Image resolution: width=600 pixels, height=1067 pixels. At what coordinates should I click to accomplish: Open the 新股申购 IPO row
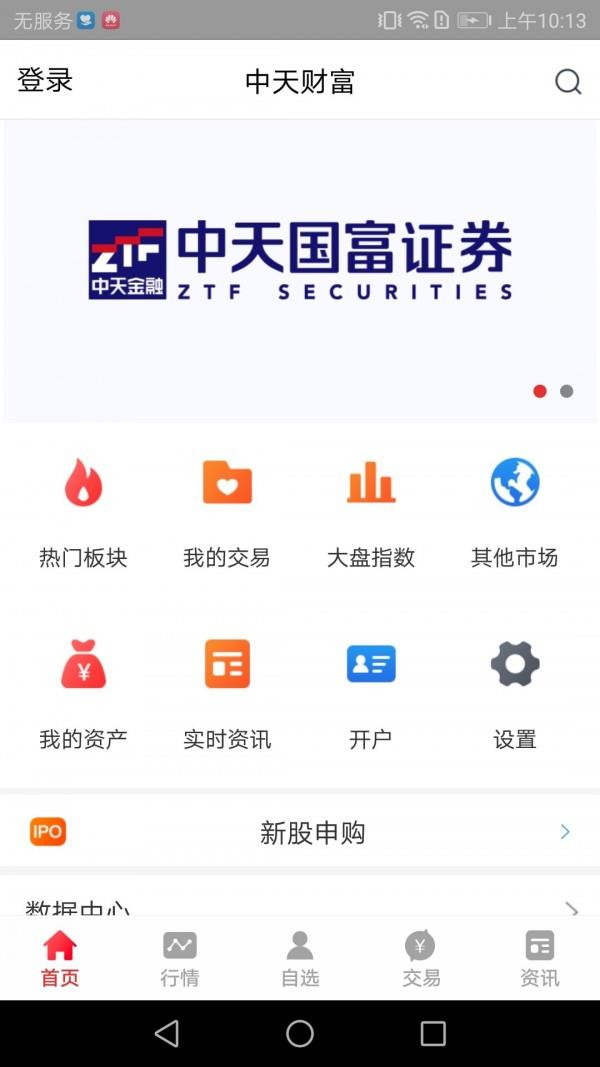click(x=300, y=832)
